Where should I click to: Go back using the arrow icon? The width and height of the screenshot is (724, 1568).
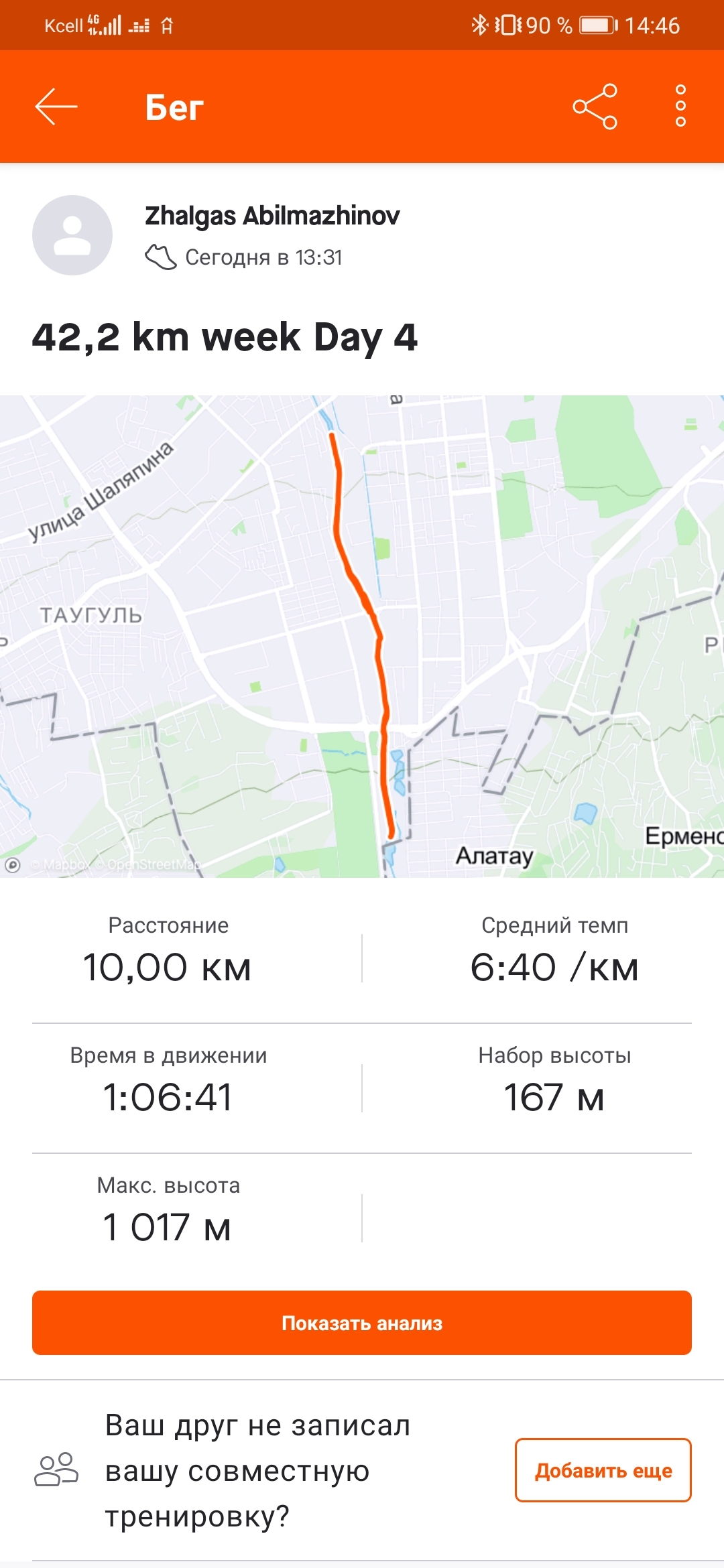tap(56, 107)
